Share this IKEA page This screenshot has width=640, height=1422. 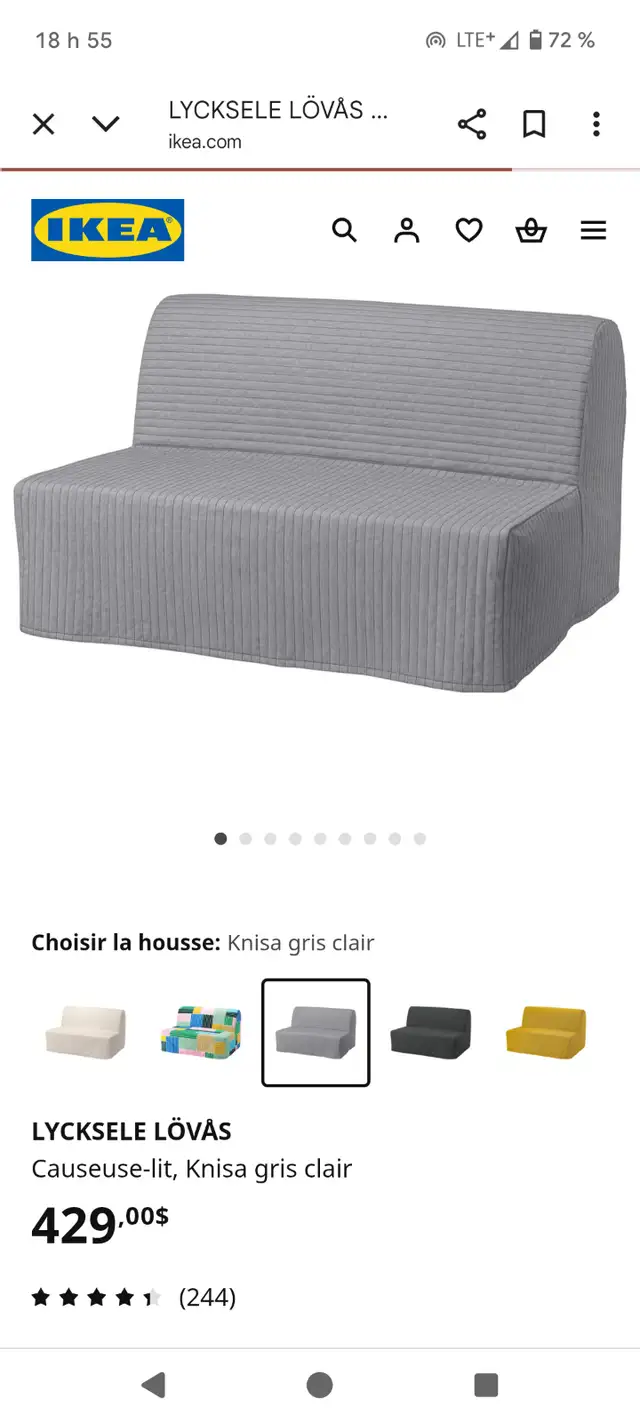point(472,124)
